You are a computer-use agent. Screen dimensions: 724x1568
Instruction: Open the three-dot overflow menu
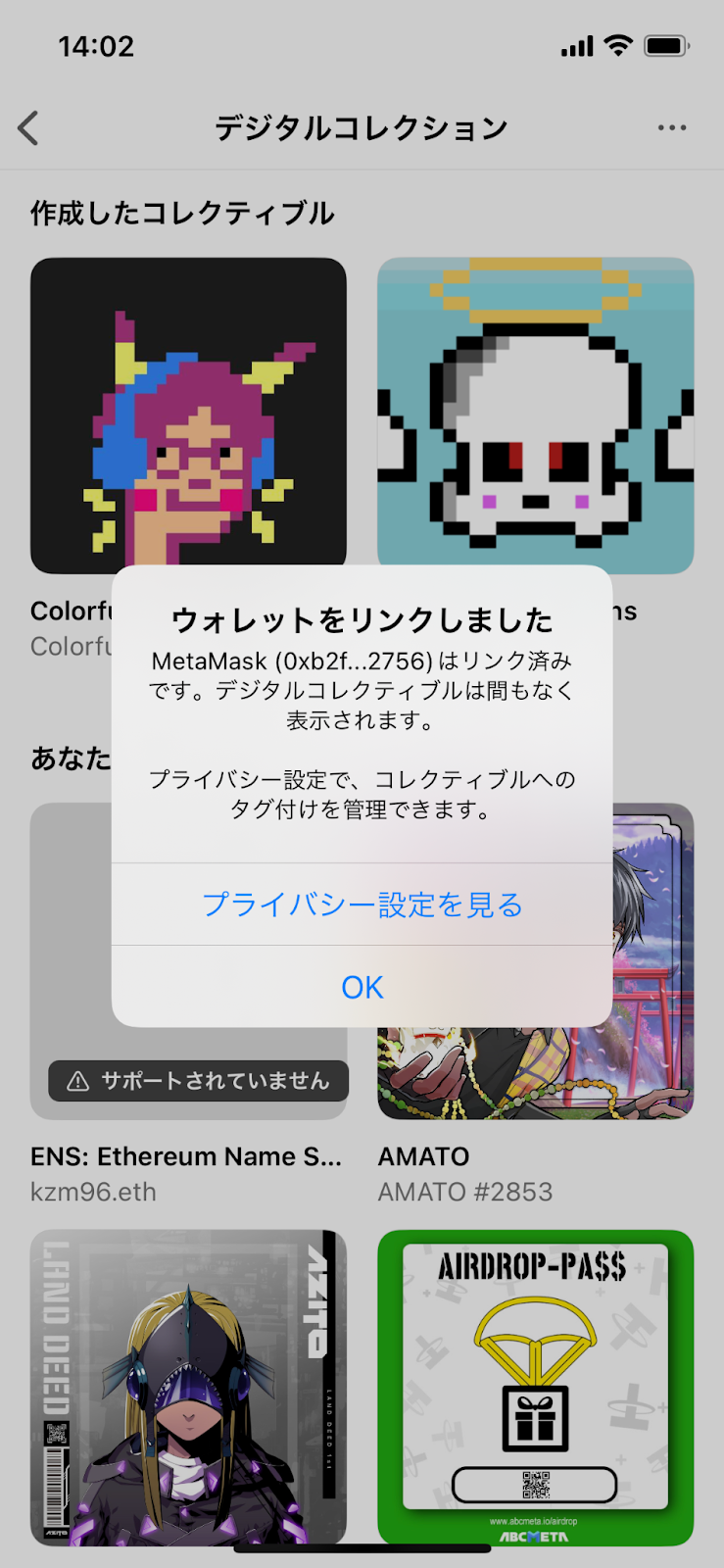pos(671,128)
